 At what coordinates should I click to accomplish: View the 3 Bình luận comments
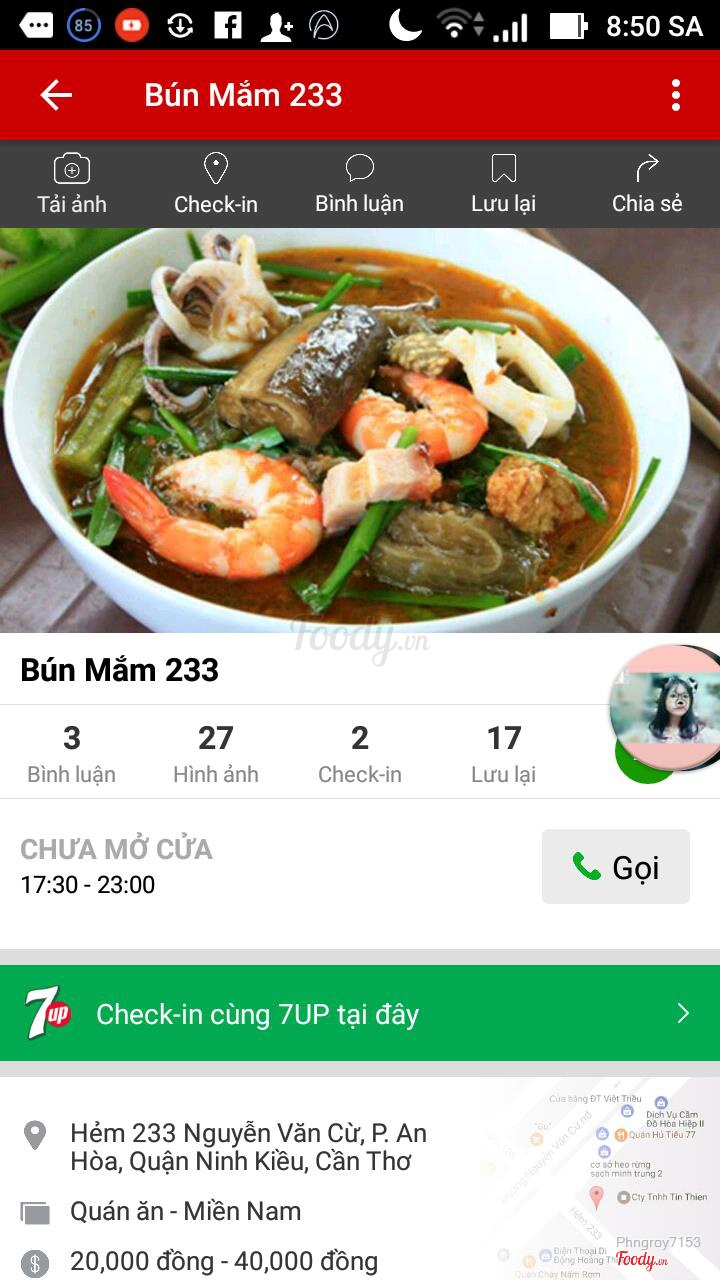[x=72, y=753]
